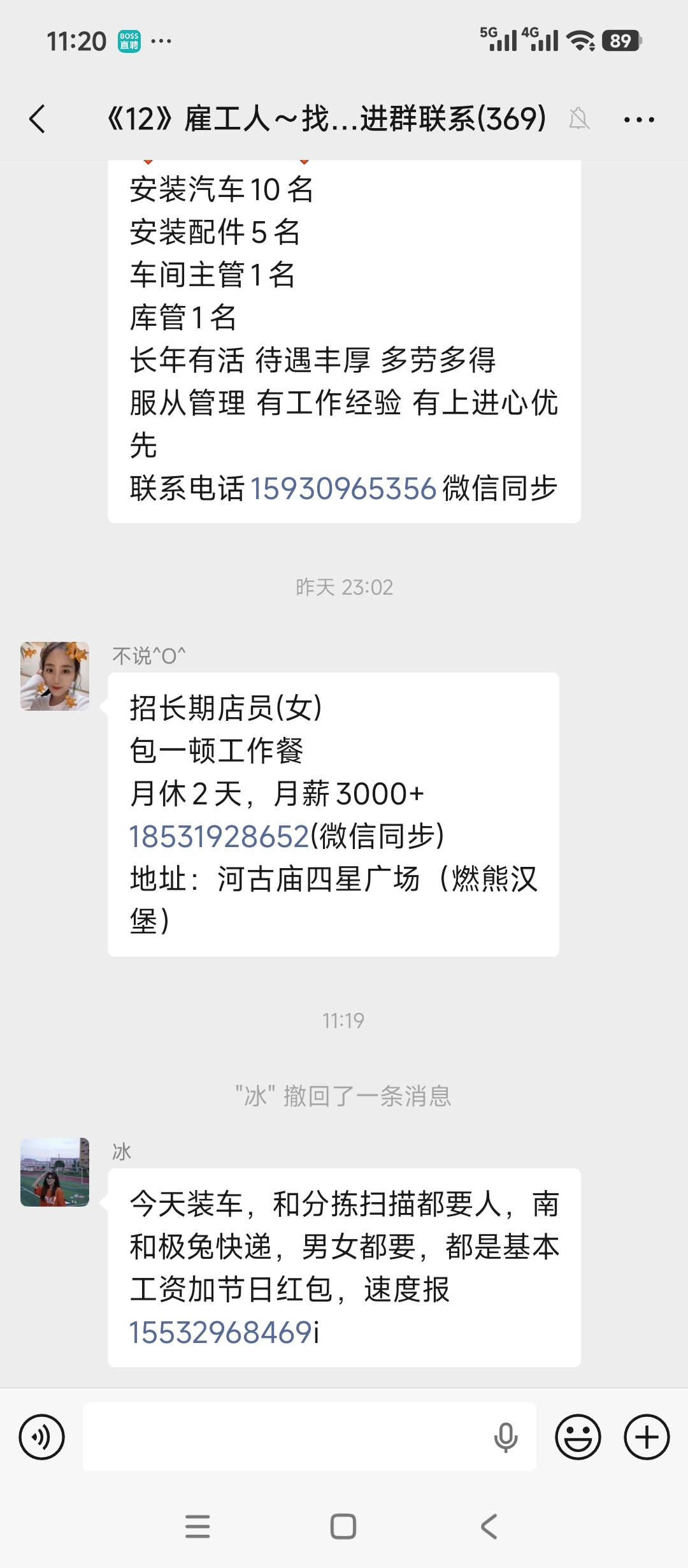Viewport: 688px width, 1568px height.
Task: Tap the microphone icon in input box
Action: pyautogui.click(x=506, y=1437)
